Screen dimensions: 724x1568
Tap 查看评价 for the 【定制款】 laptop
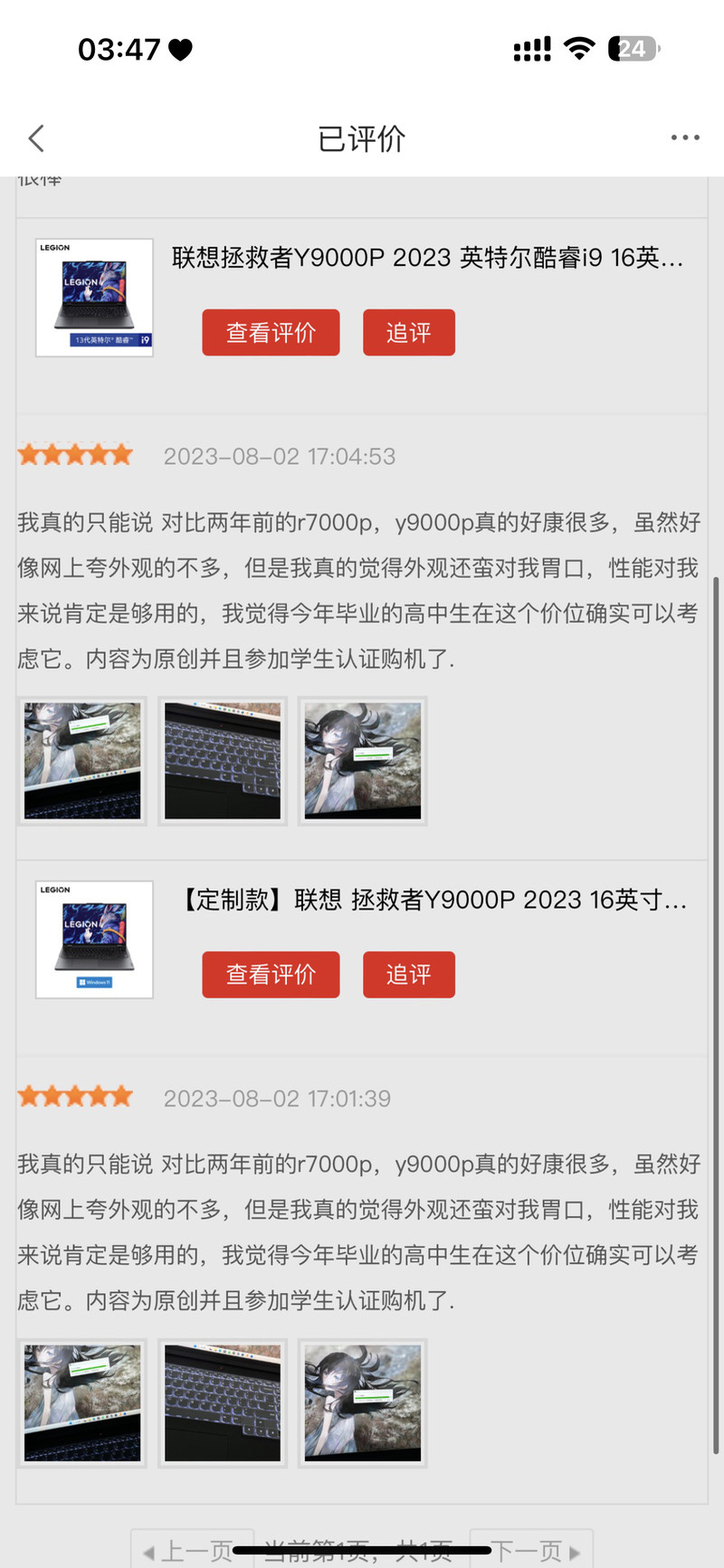pos(271,974)
